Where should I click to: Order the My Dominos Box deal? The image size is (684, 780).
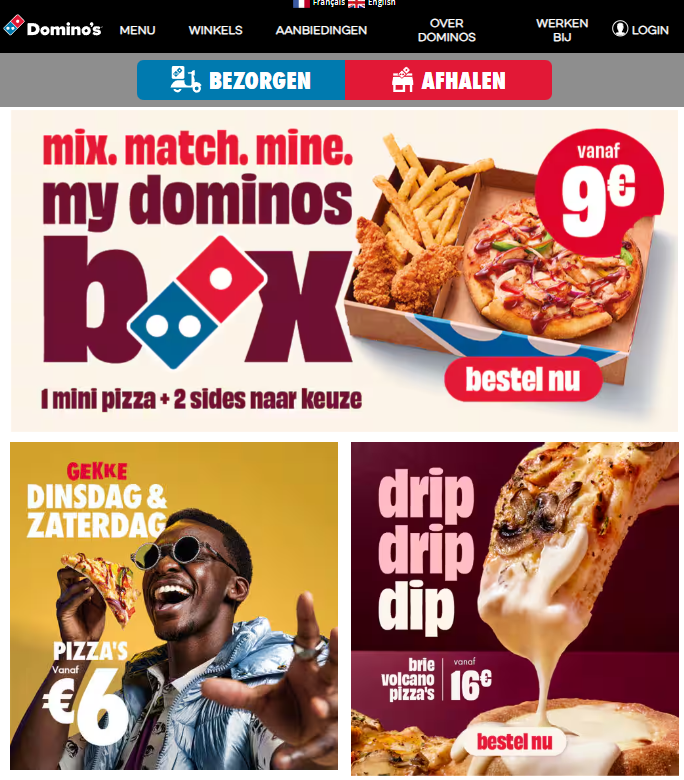[x=523, y=379]
